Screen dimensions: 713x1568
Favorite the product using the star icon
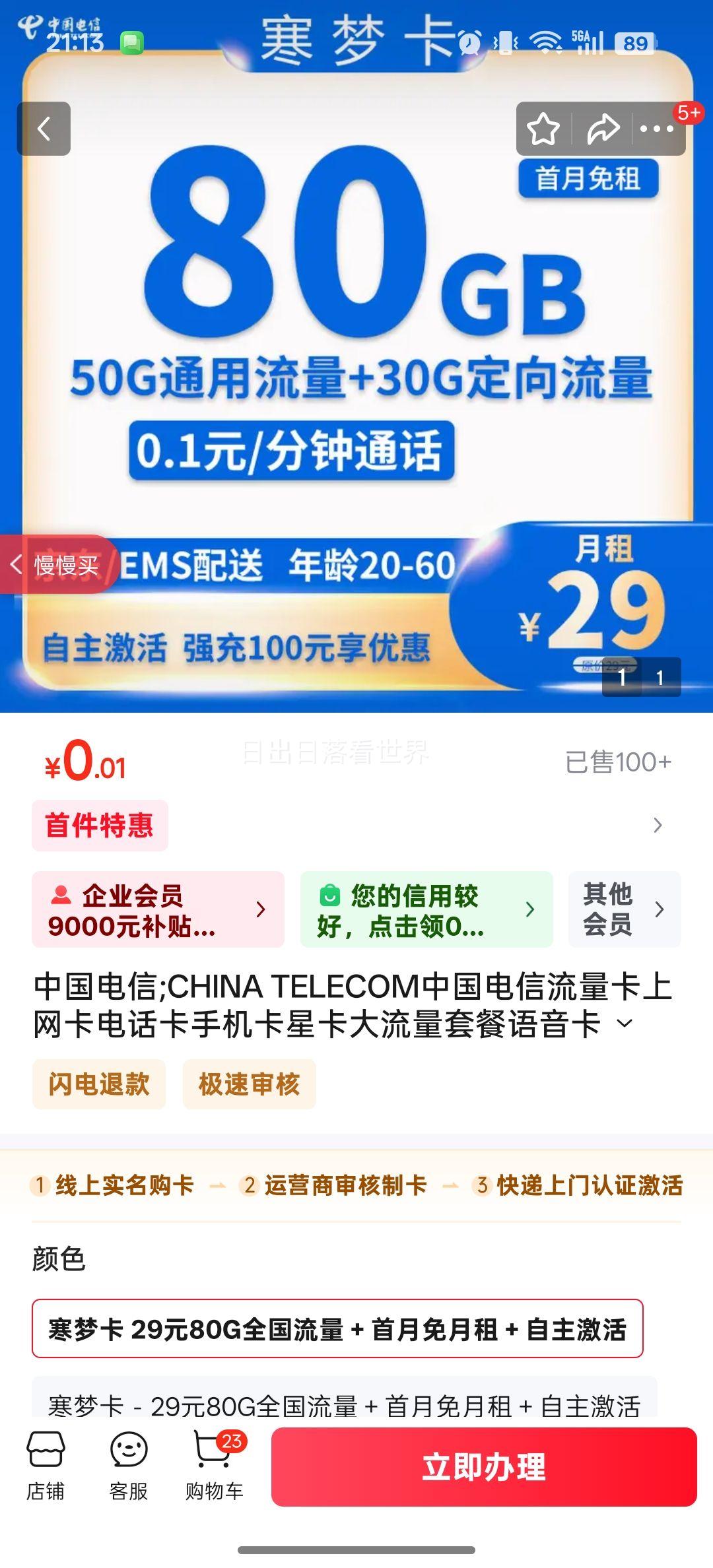pos(544,128)
